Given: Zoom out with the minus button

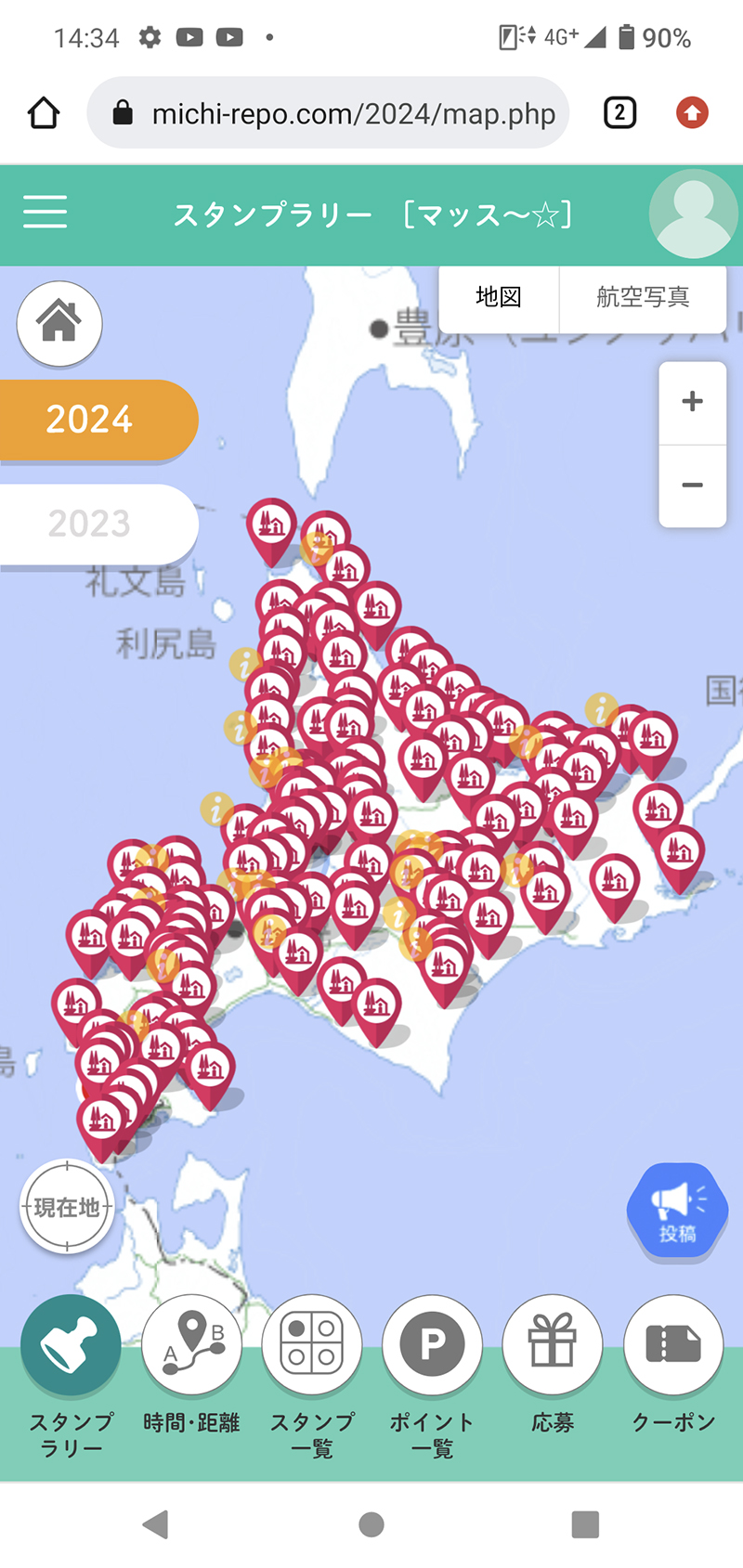Looking at the screenshot, I should click(692, 485).
